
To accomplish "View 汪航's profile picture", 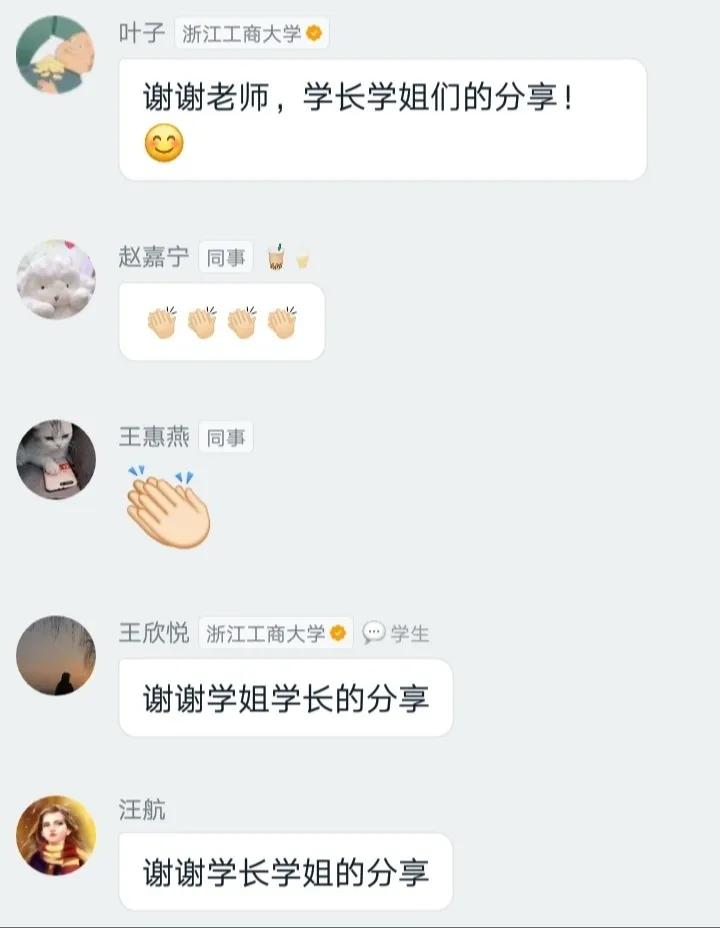I will click(x=56, y=835).
